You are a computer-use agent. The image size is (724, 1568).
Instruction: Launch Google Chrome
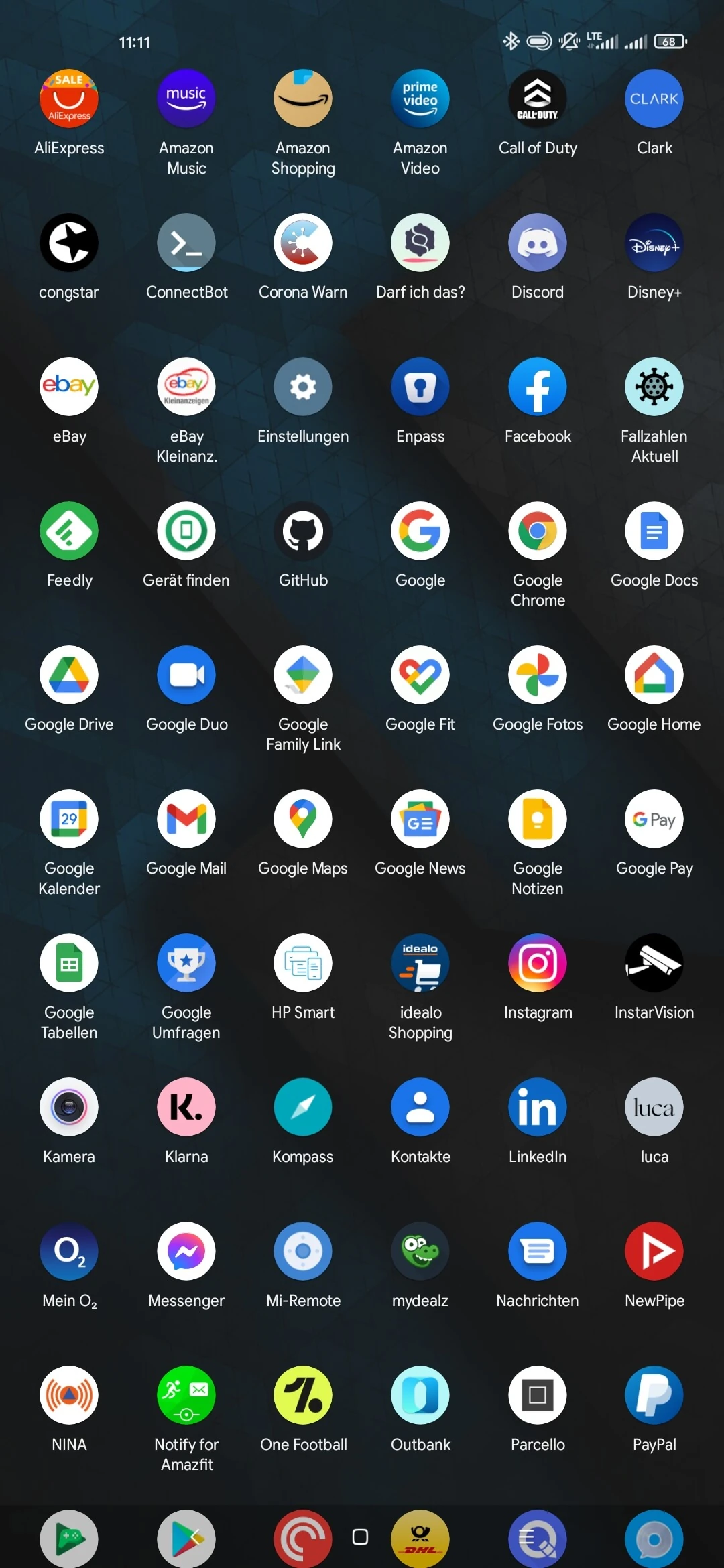pos(538,531)
